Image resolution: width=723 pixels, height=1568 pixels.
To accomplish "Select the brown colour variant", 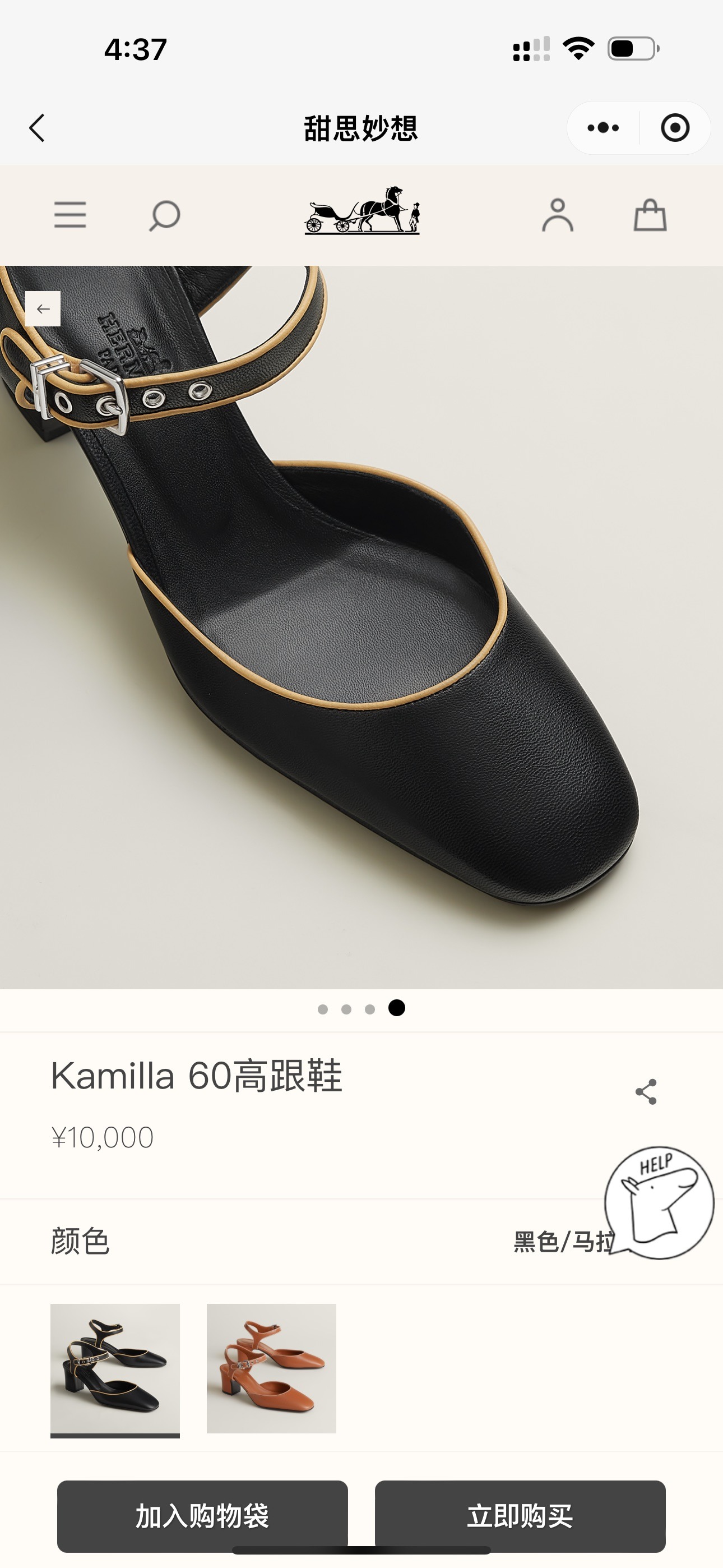I will (x=271, y=1368).
